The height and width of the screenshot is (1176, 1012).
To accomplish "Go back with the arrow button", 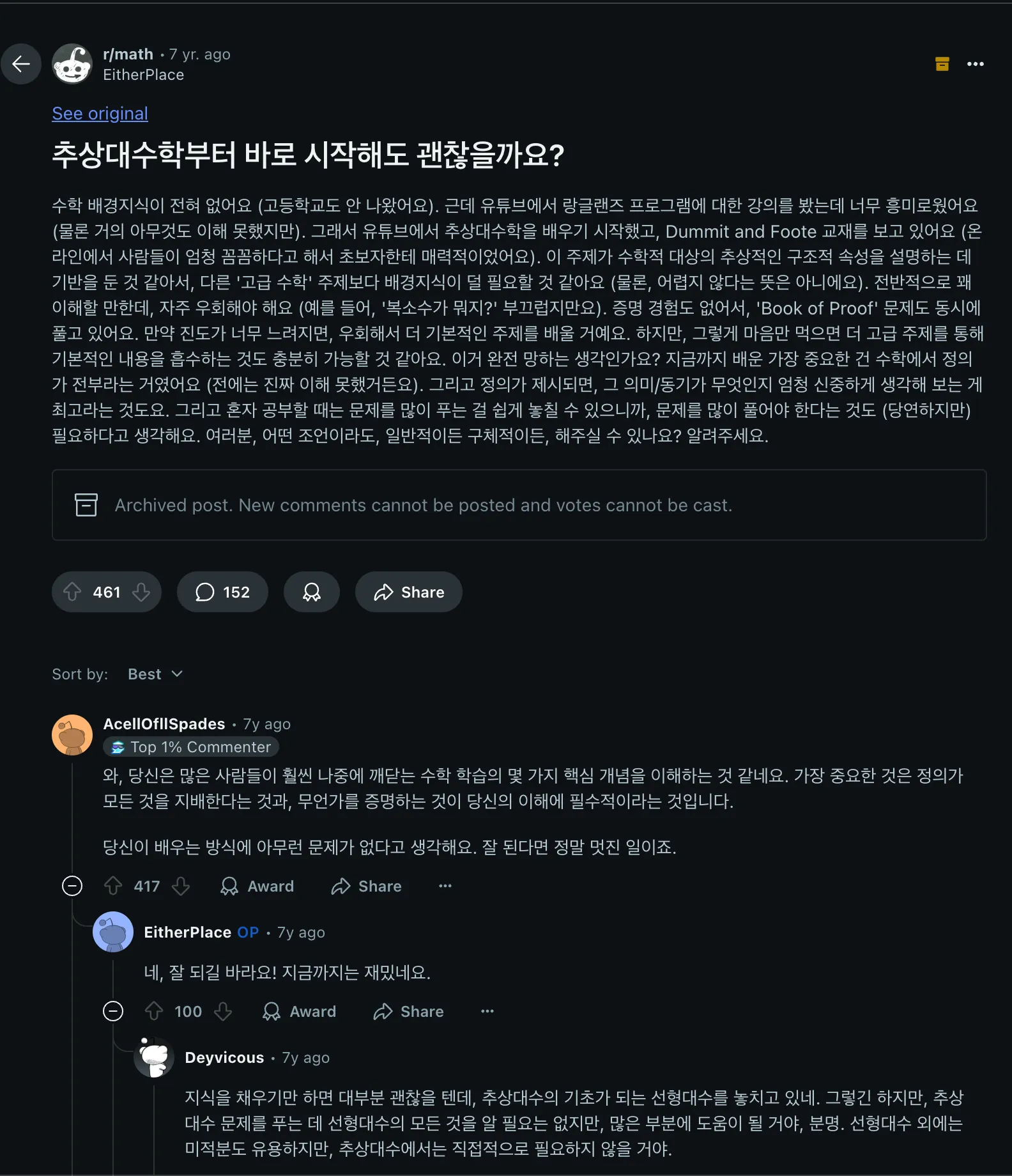I will click(x=21, y=64).
